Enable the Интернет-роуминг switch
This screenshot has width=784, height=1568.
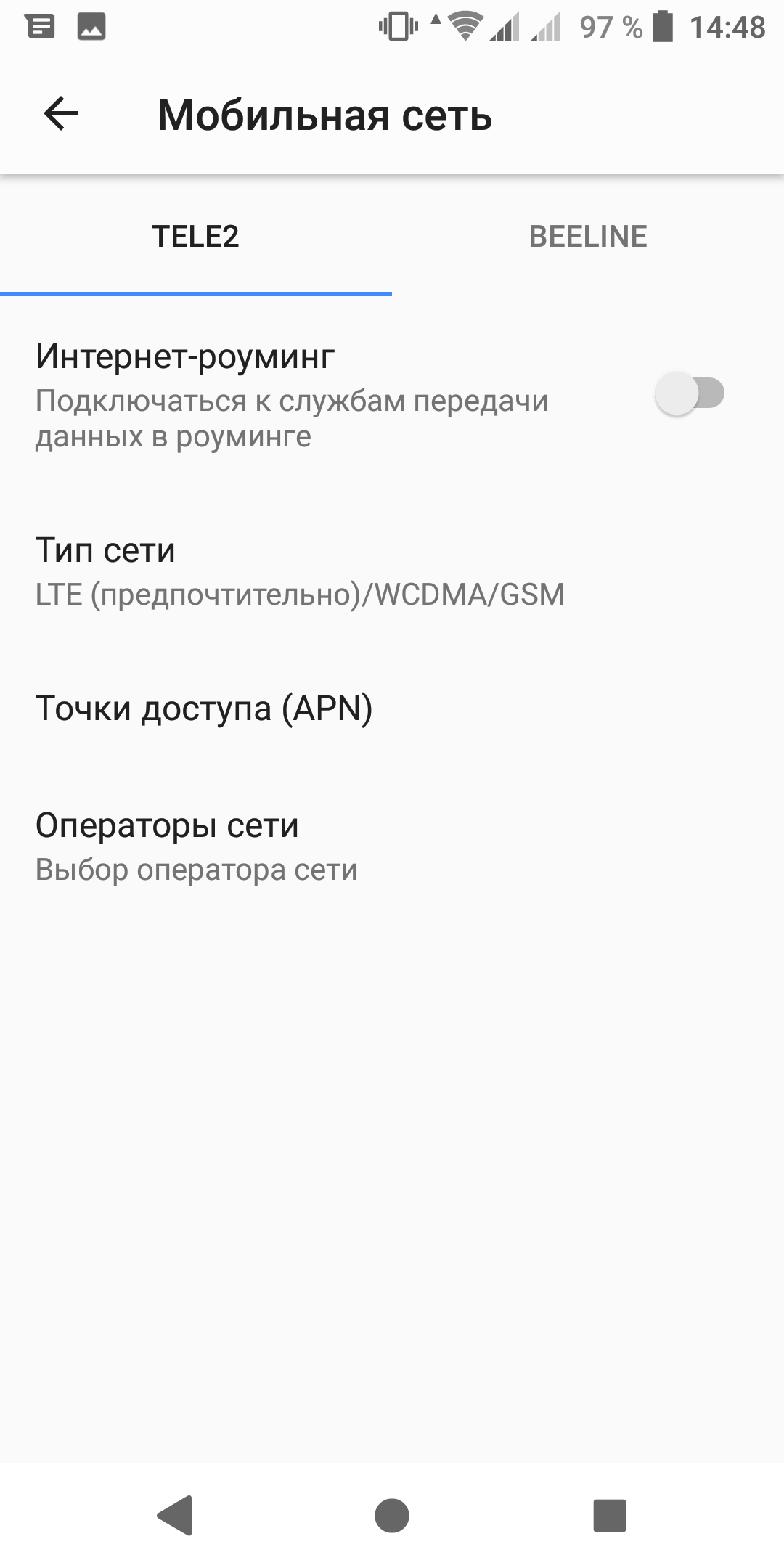(x=689, y=394)
